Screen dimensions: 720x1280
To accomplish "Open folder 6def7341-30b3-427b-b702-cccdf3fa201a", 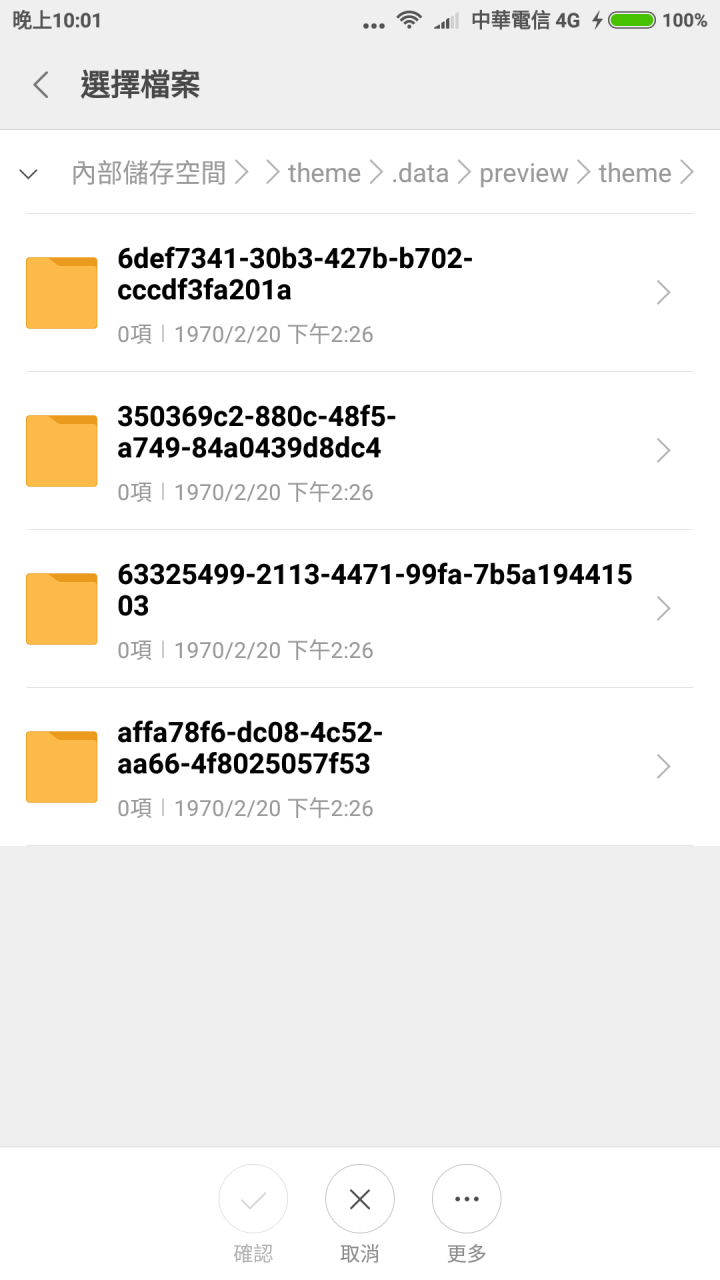I will 360,293.
